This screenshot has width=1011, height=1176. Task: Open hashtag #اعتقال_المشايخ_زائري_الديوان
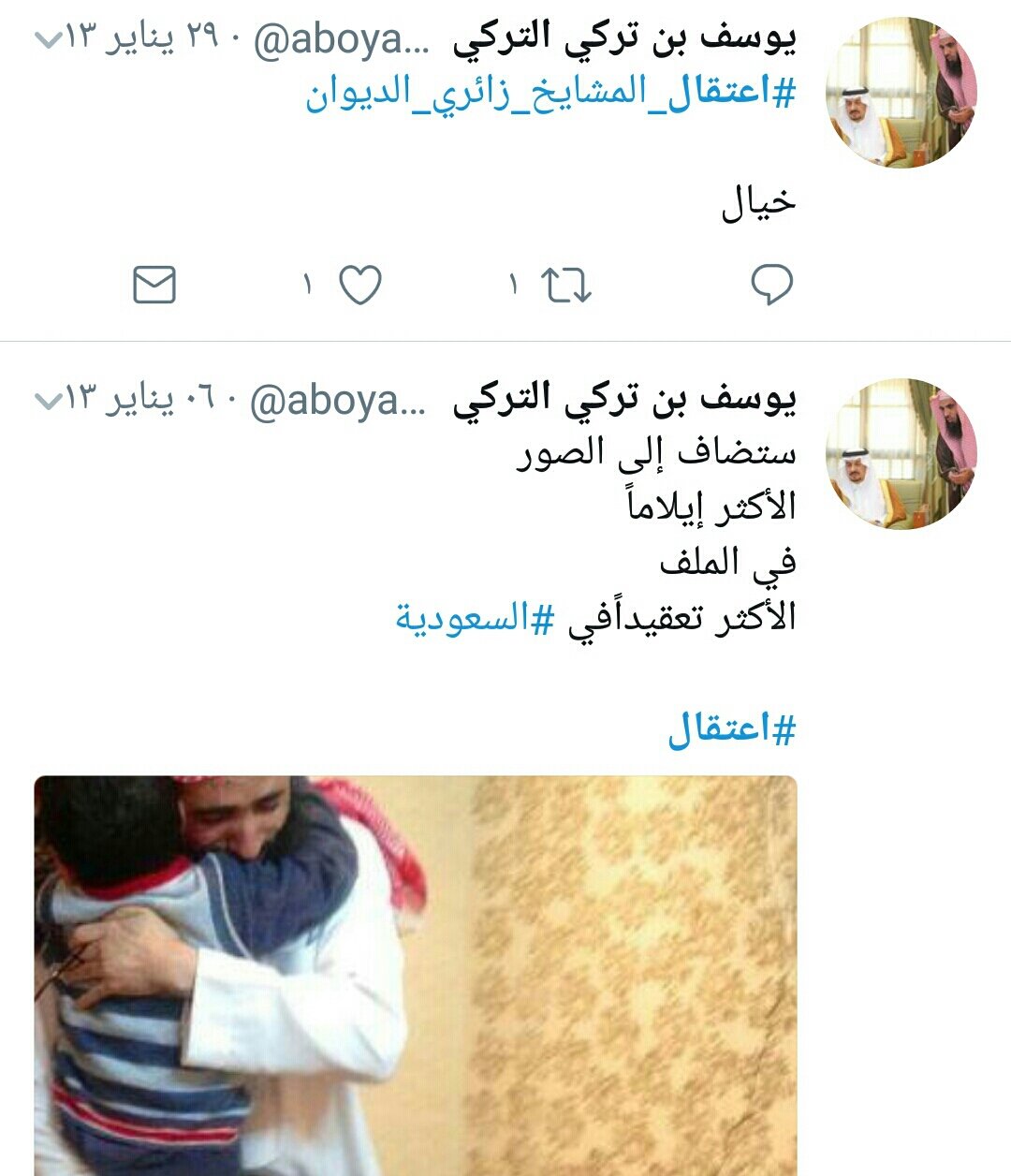click(x=550, y=93)
